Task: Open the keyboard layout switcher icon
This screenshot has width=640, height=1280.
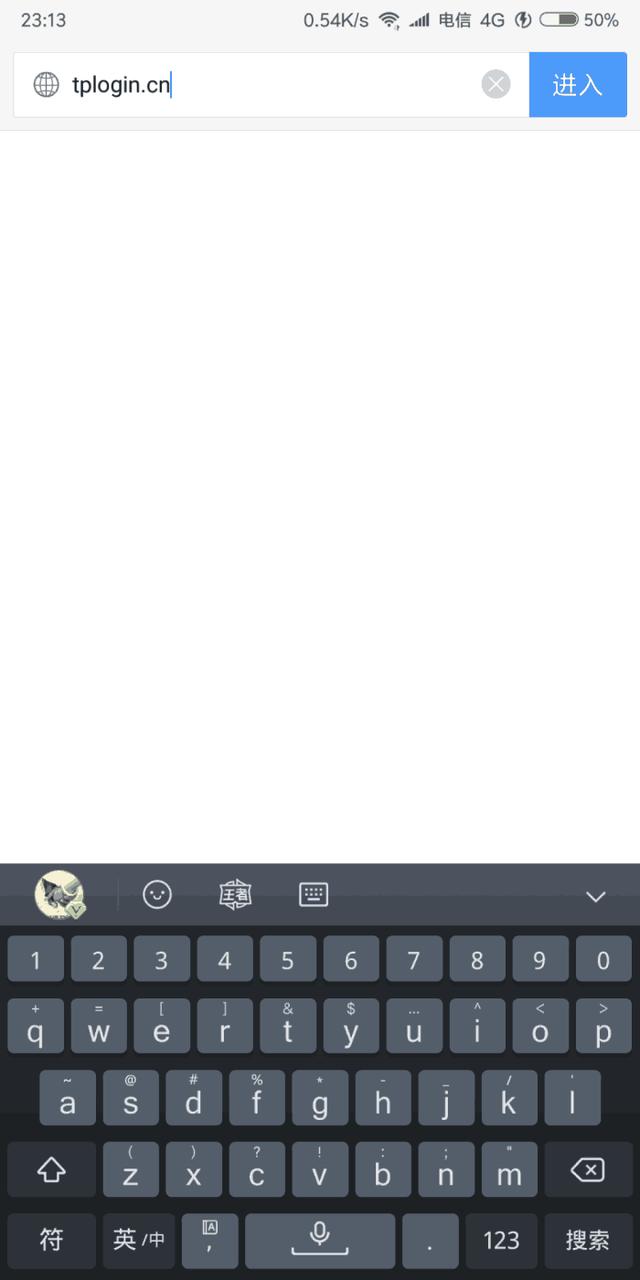Action: pyautogui.click(x=314, y=894)
